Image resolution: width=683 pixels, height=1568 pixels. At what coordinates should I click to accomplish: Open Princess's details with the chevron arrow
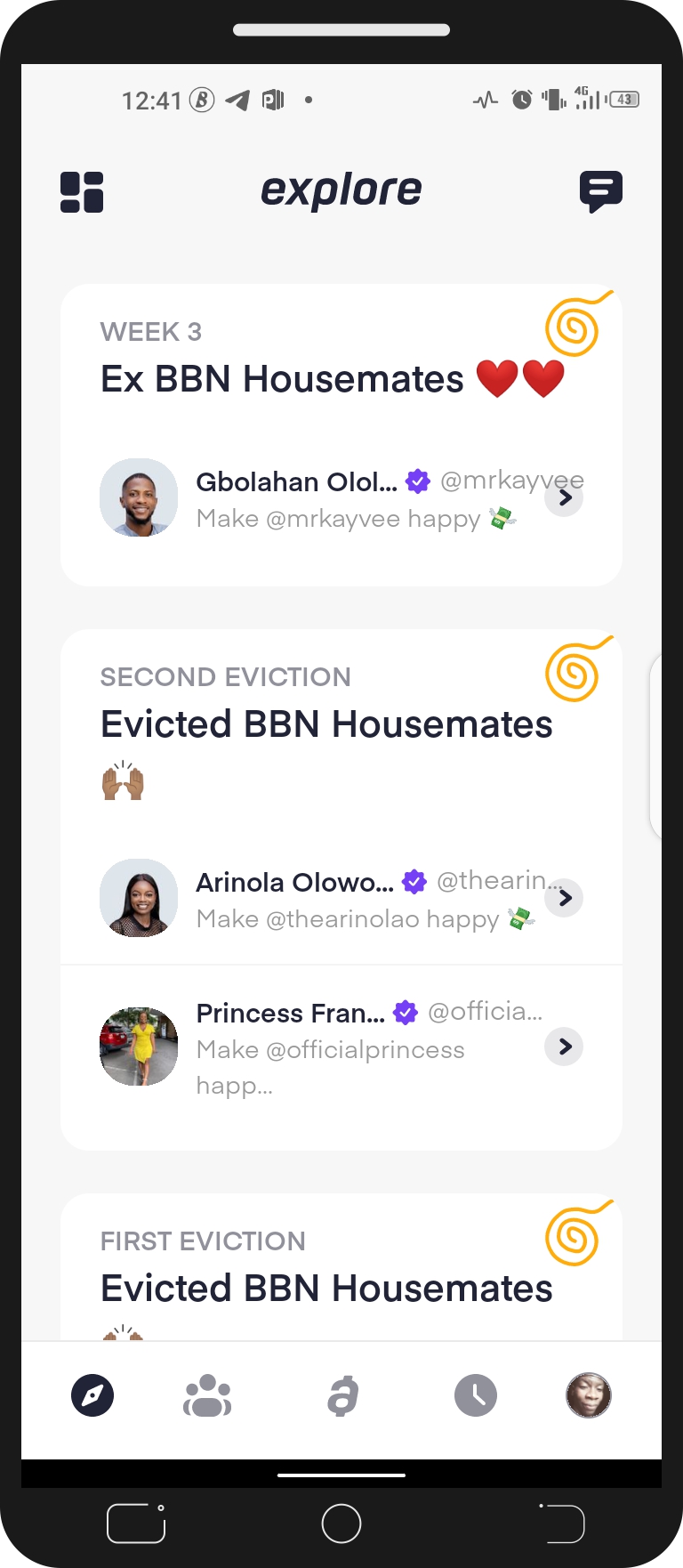pos(564,1047)
